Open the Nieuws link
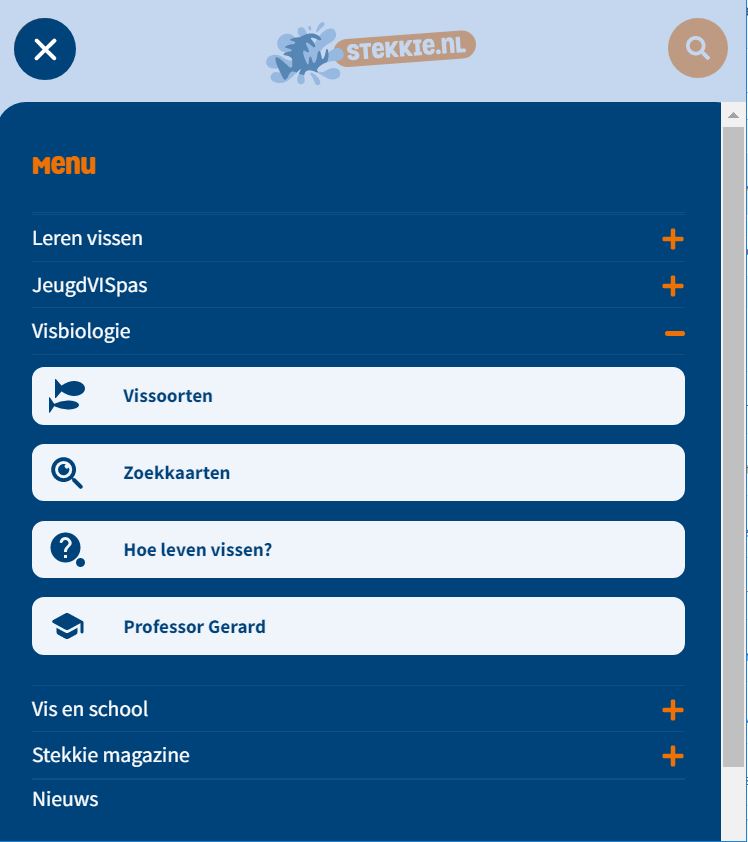 coord(65,799)
